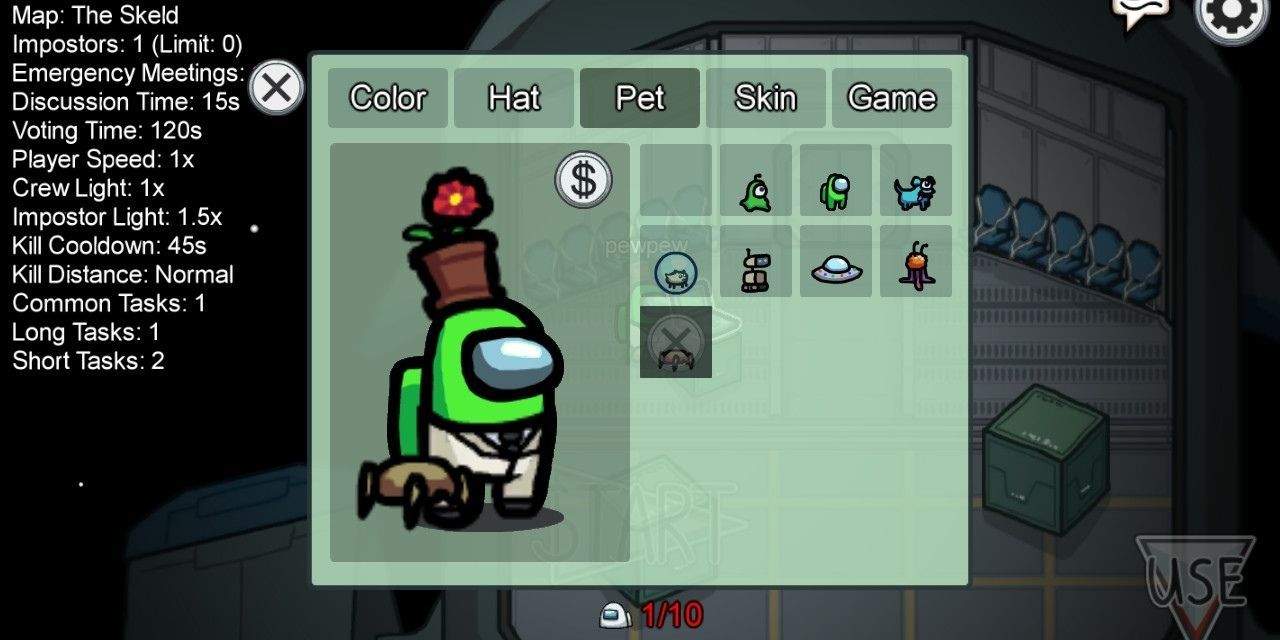Choose the UFO pet
The height and width of the screenshot is (640, 1280).
(836, 261)
